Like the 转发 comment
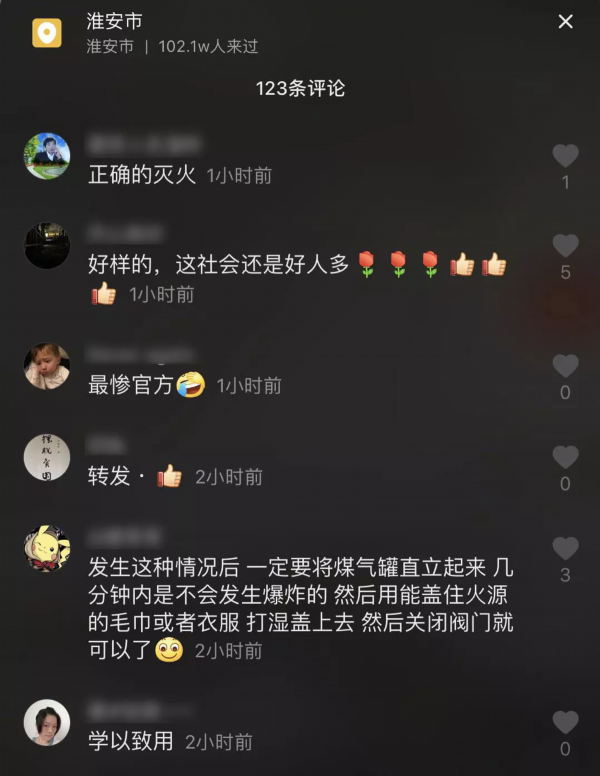 [x=565, y=457]
